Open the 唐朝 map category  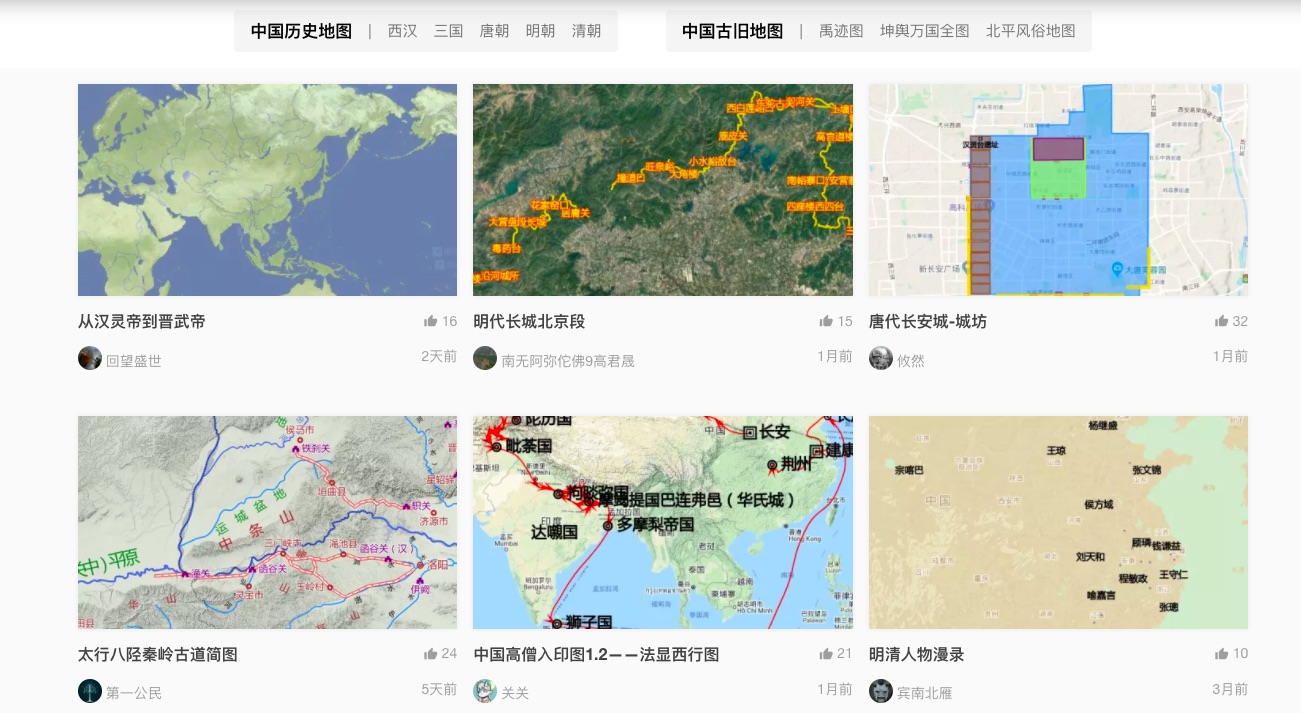494,31
